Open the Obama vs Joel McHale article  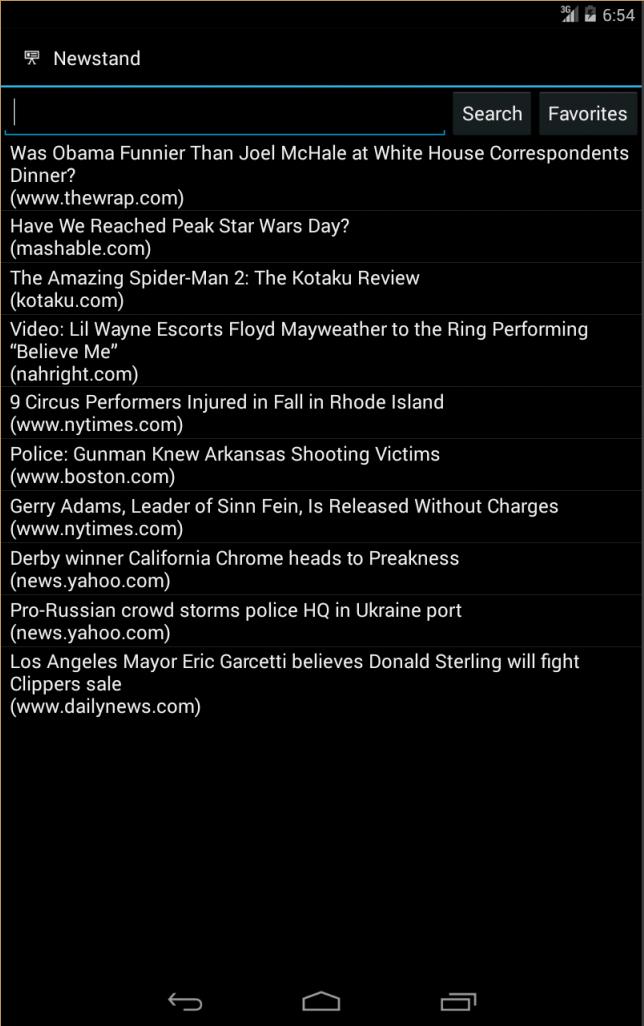320,175
